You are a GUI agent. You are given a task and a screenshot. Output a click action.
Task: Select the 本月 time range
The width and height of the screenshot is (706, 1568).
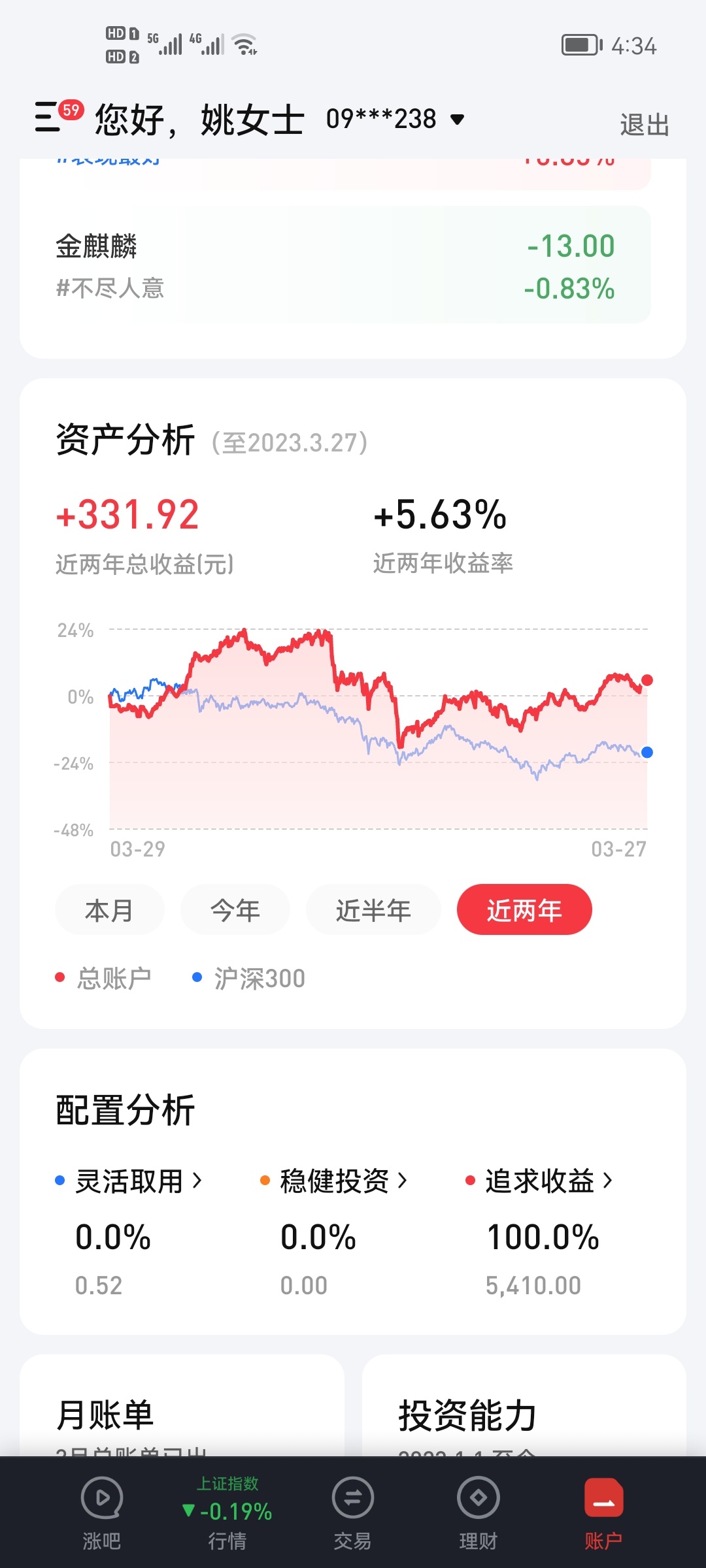[109, 910]
